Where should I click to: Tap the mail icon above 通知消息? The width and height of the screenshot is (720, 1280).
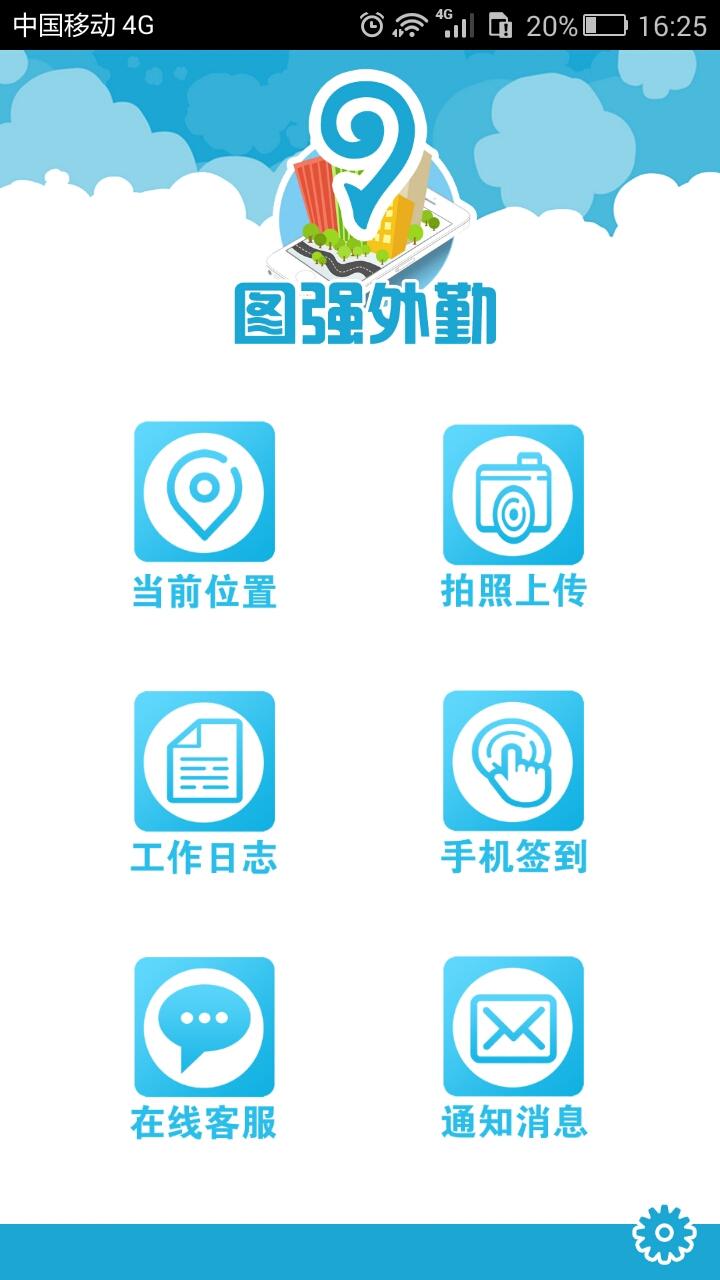coord(514,1030)
